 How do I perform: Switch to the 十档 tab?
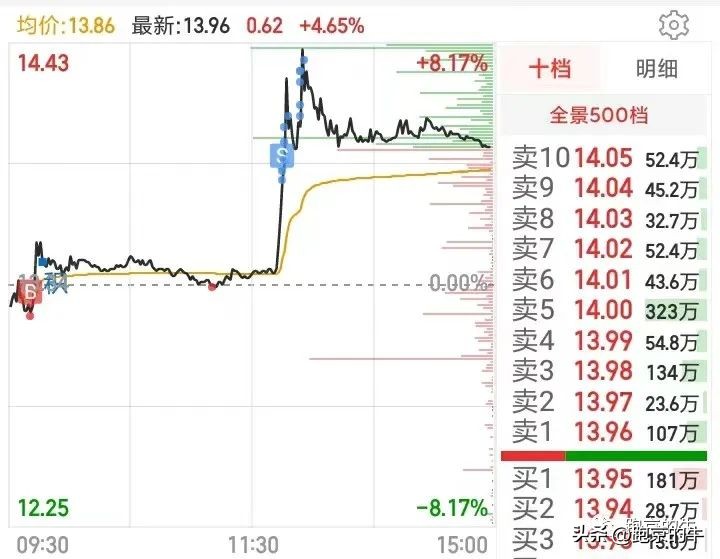[x=549, y=68]
